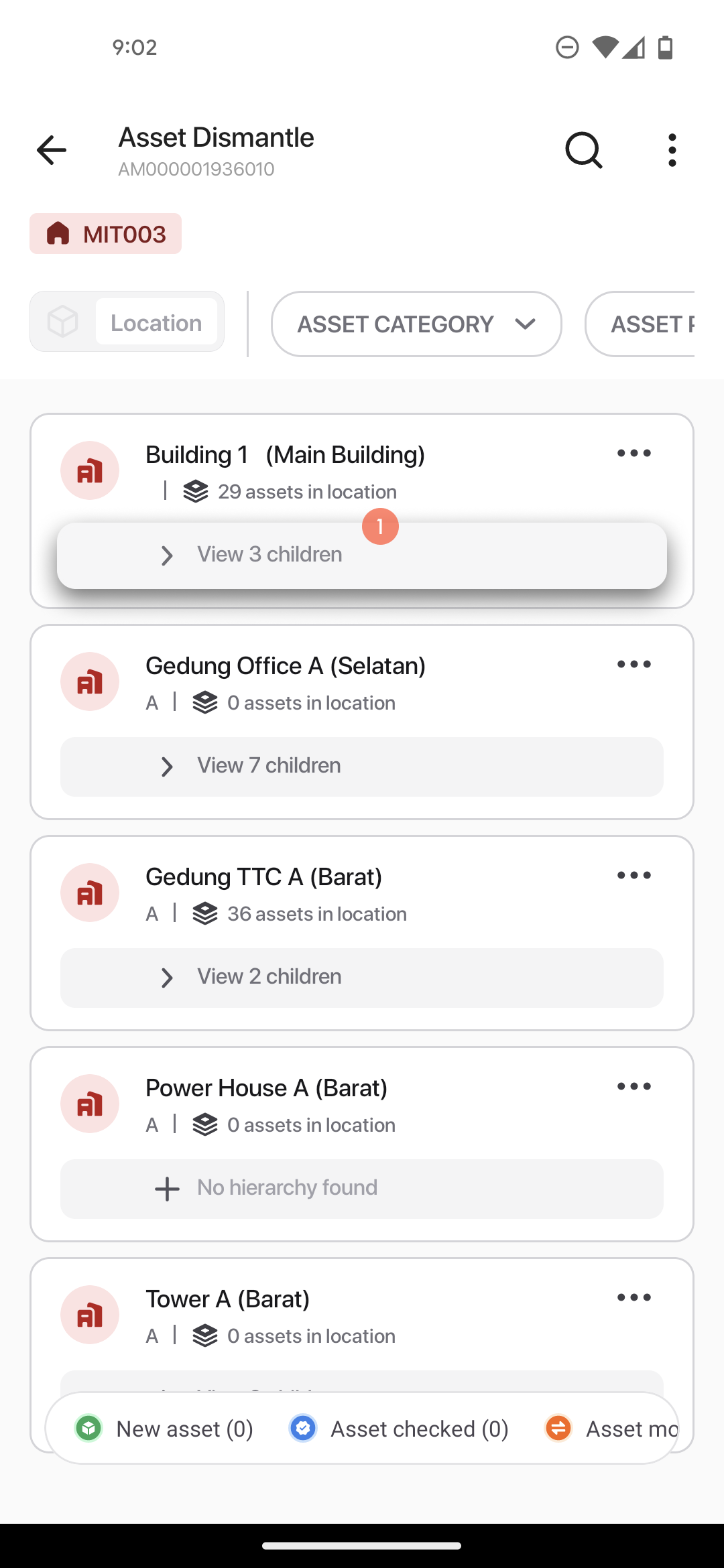Screen dimensions: 724x1568
Task: Open the ASSET CATEGORY dropdown
Action: (x=416, y=324)
